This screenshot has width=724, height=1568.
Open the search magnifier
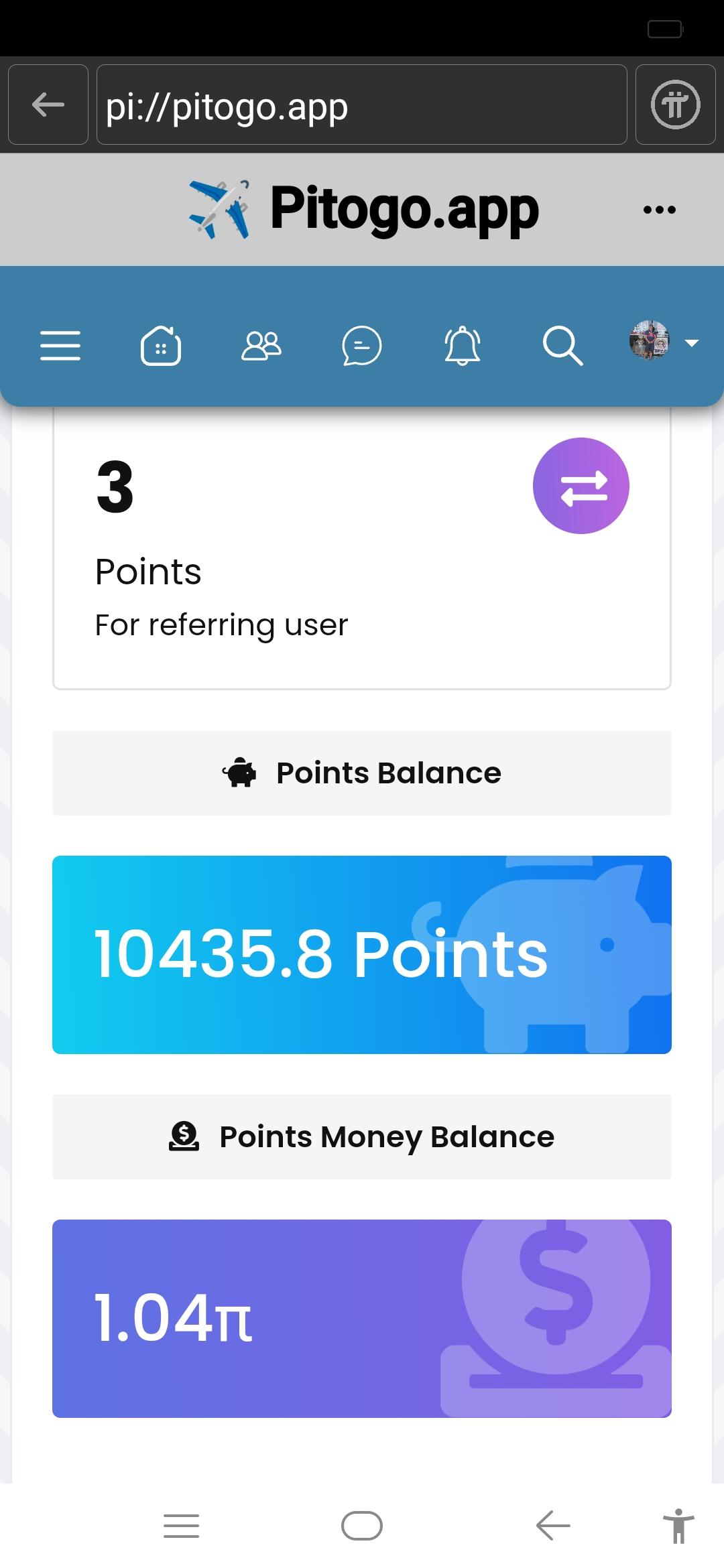tap(562, 346)
